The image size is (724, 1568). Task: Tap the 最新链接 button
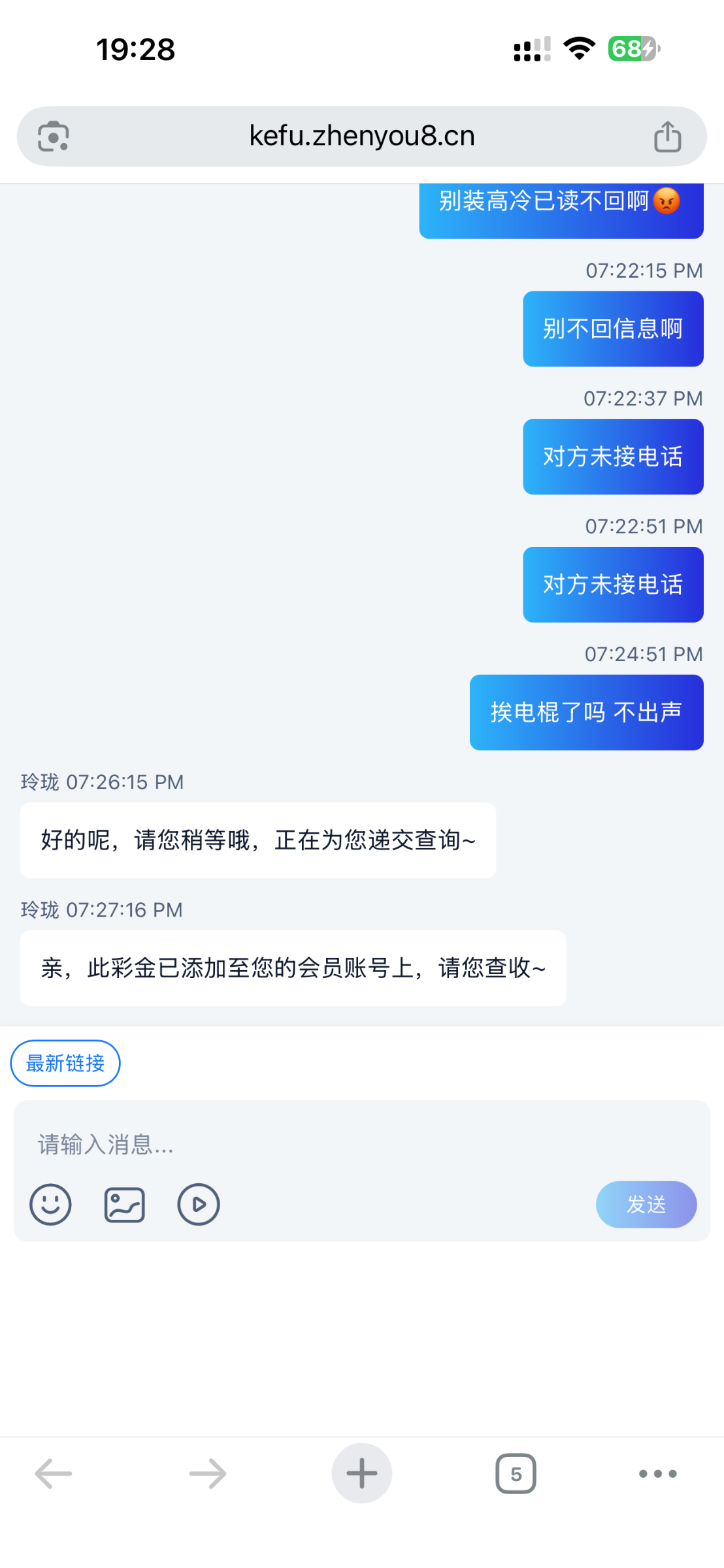65,1063
